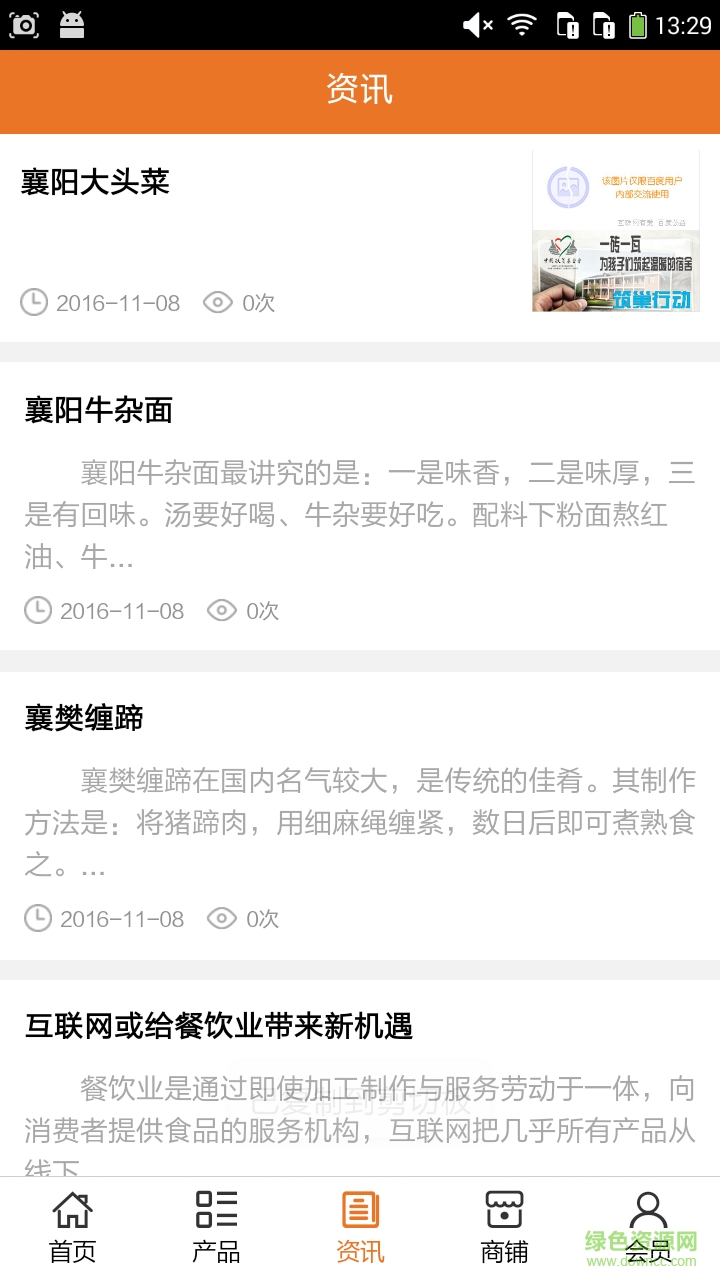Switch to the 首页 tab
Image resolution: width=720 pixels, height=1280 pixels.
72,1227
